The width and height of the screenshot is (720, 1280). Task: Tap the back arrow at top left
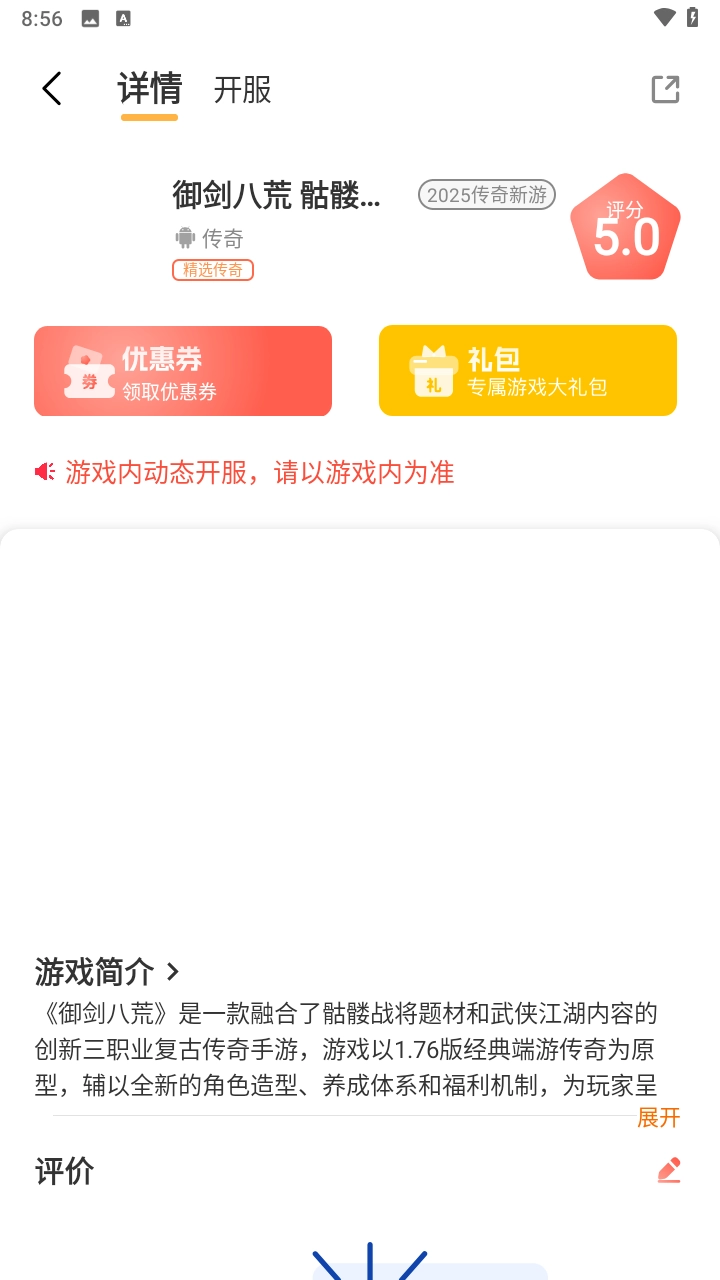tap(52, 89)
